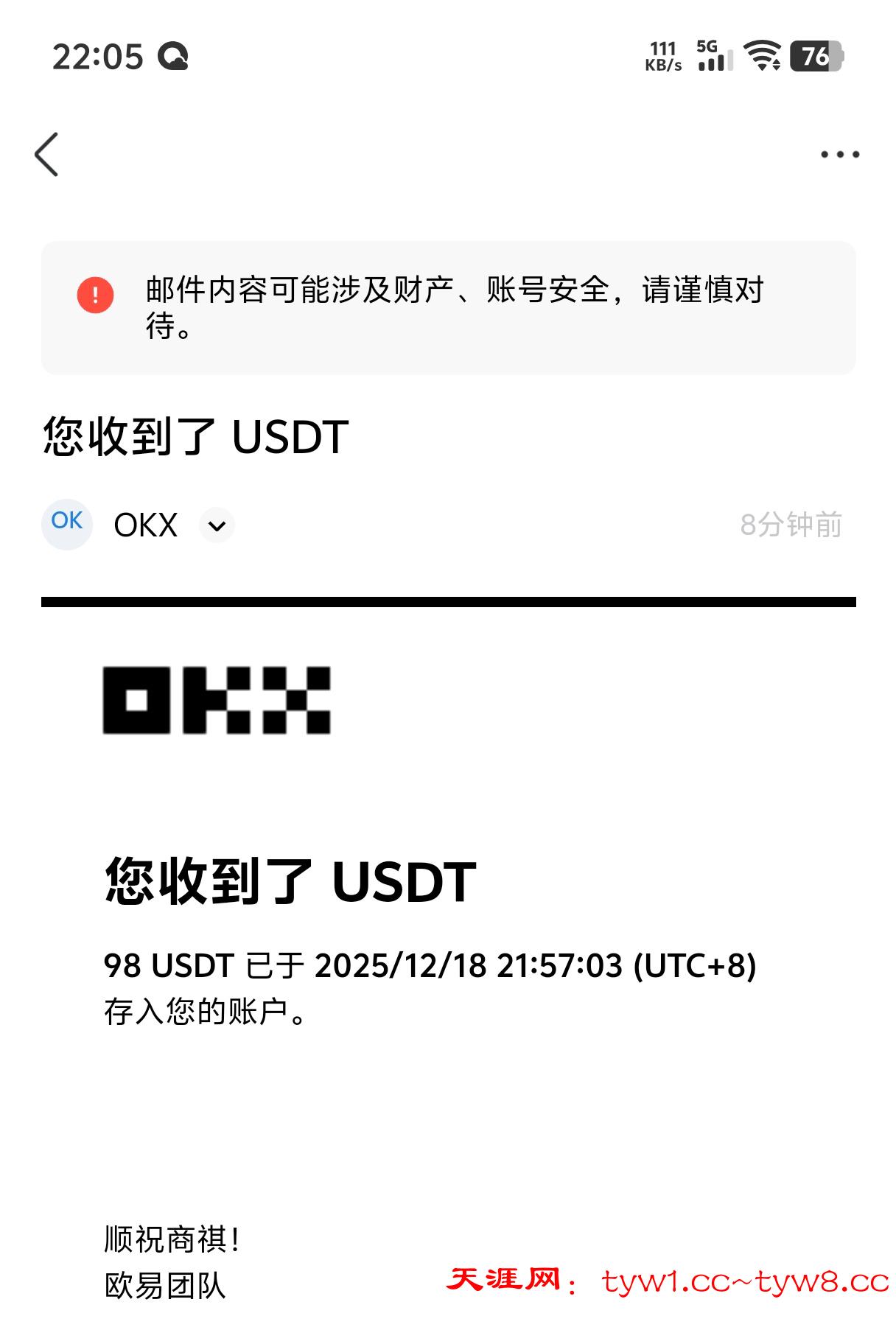Go back to the inbox list
Viewport: 896px width, 1330px height.
tap(46, 155)
